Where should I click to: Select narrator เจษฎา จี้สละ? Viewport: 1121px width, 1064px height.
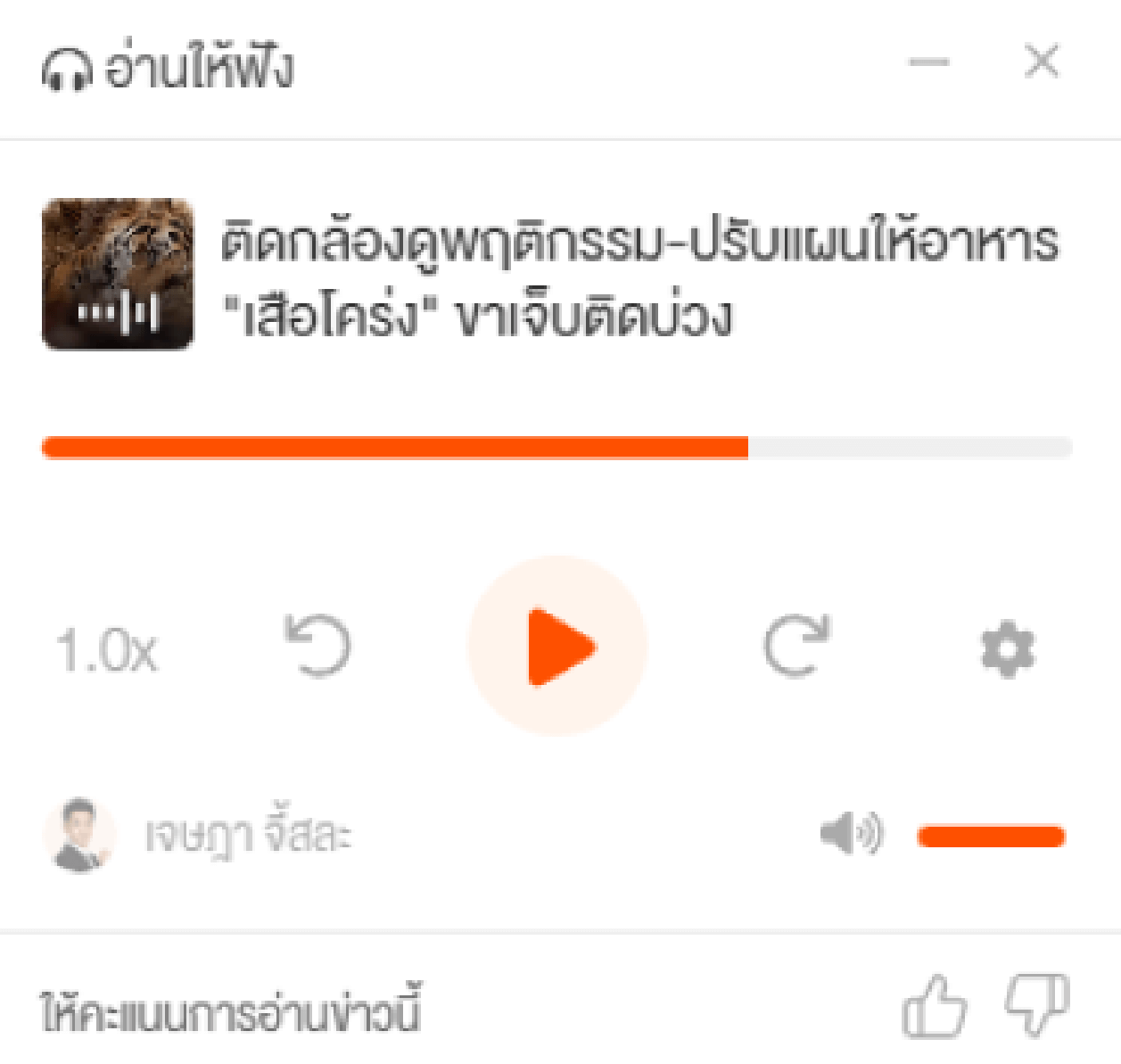247,836
